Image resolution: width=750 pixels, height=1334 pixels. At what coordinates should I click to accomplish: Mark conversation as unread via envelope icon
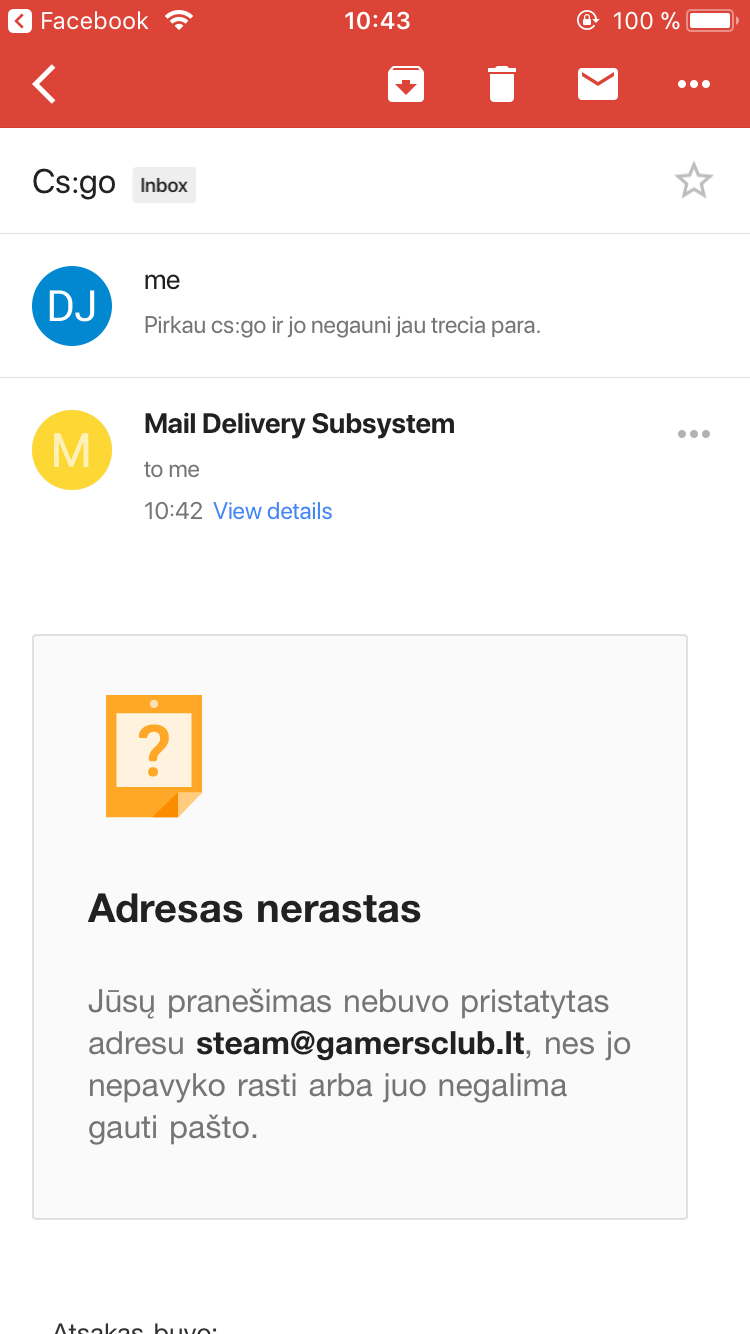[x=598, y=84]
